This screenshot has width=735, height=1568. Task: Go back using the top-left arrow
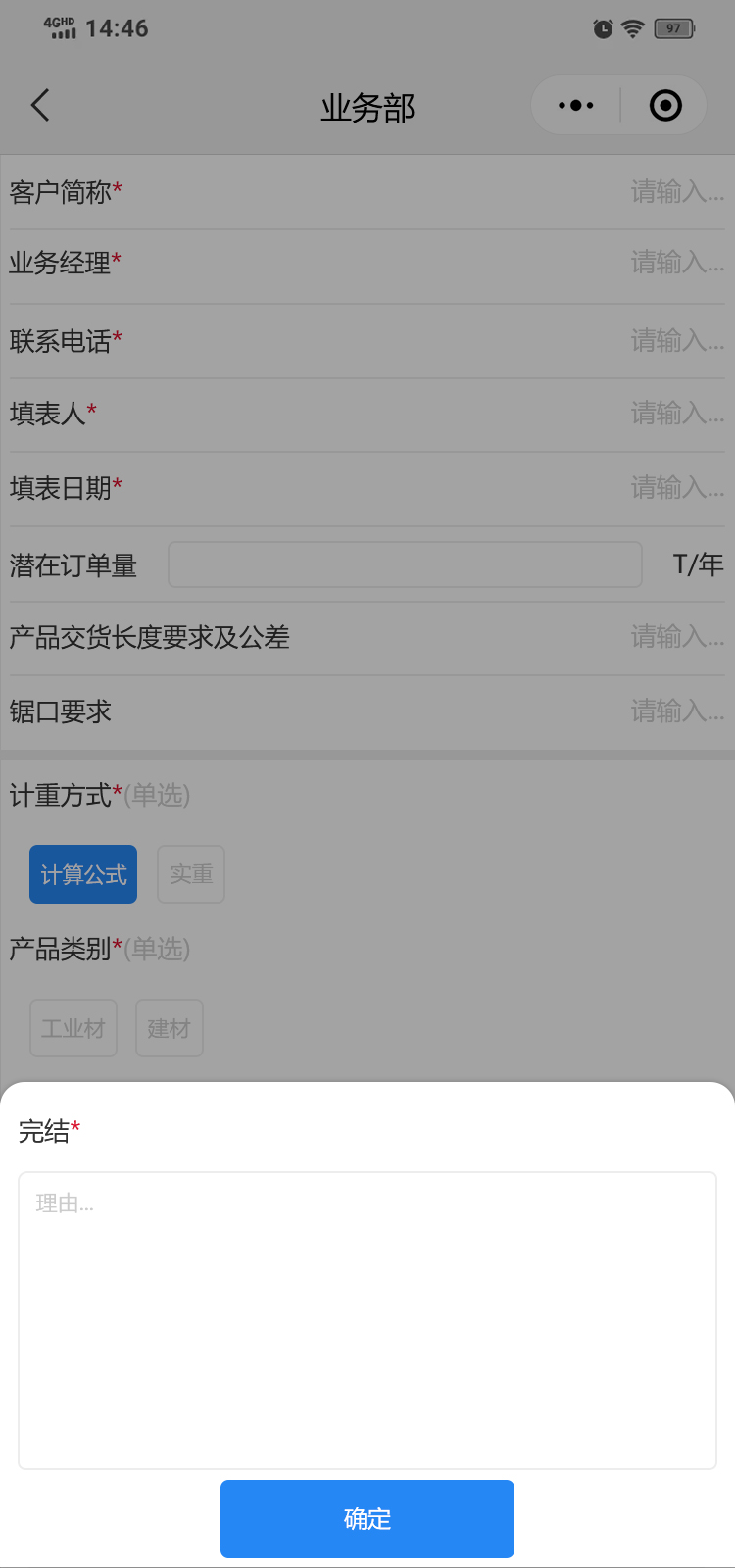coord(40,105)
